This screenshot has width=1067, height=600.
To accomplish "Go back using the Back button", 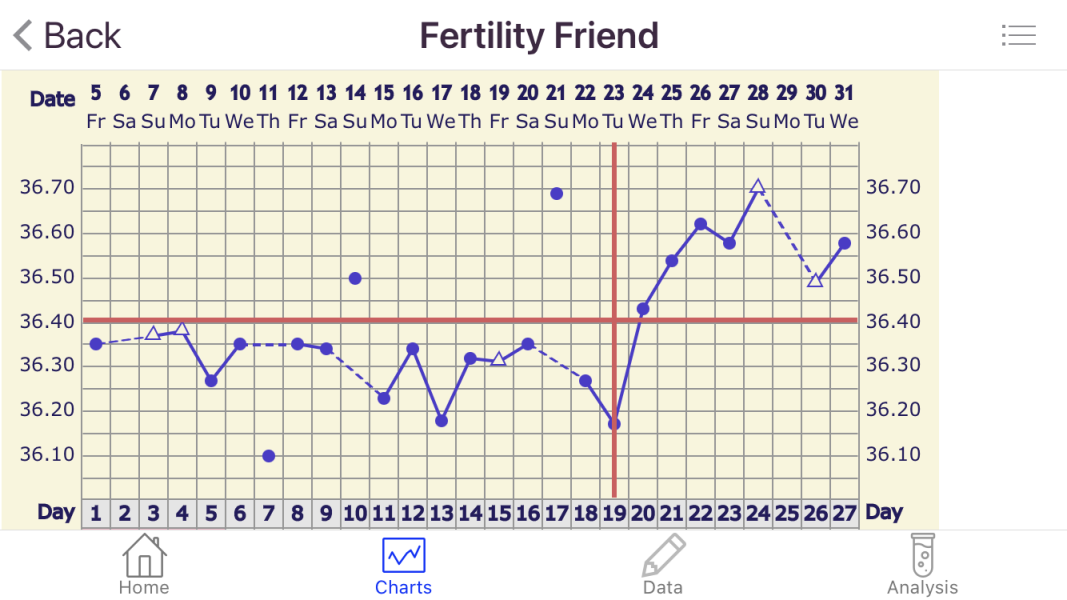I will pyautogui.click(x=66, y=36).
